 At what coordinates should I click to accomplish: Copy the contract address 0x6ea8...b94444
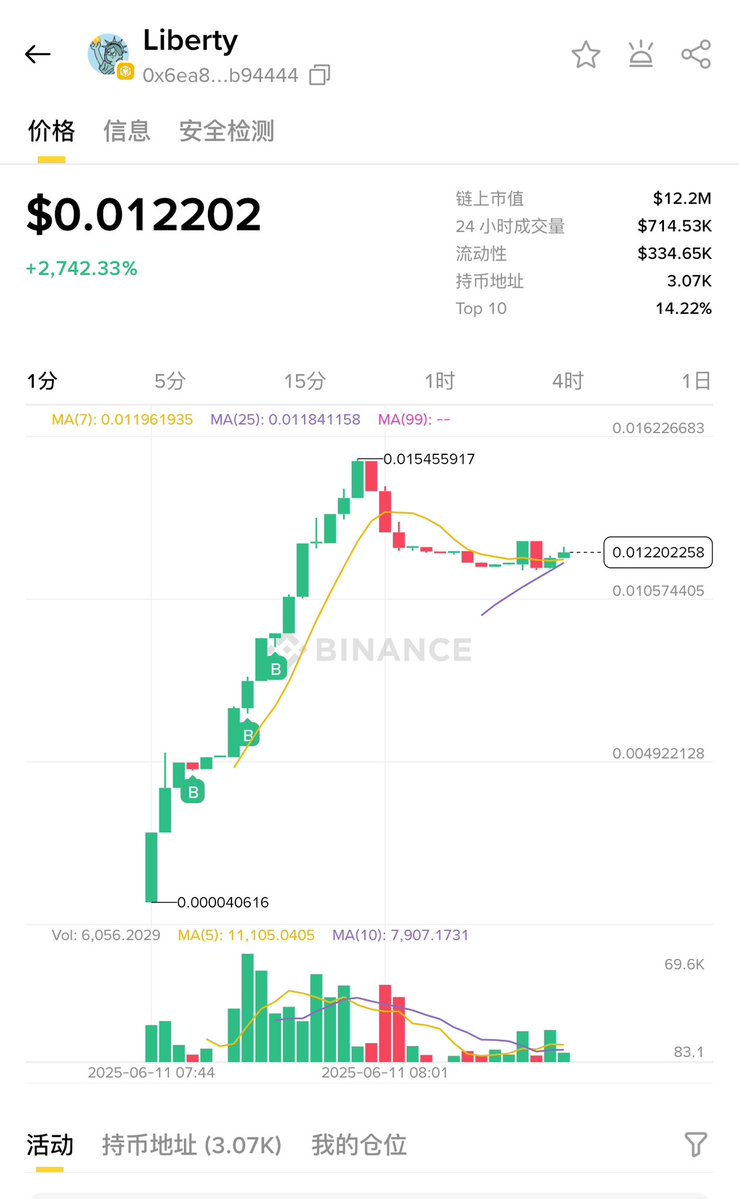point(320,74)
